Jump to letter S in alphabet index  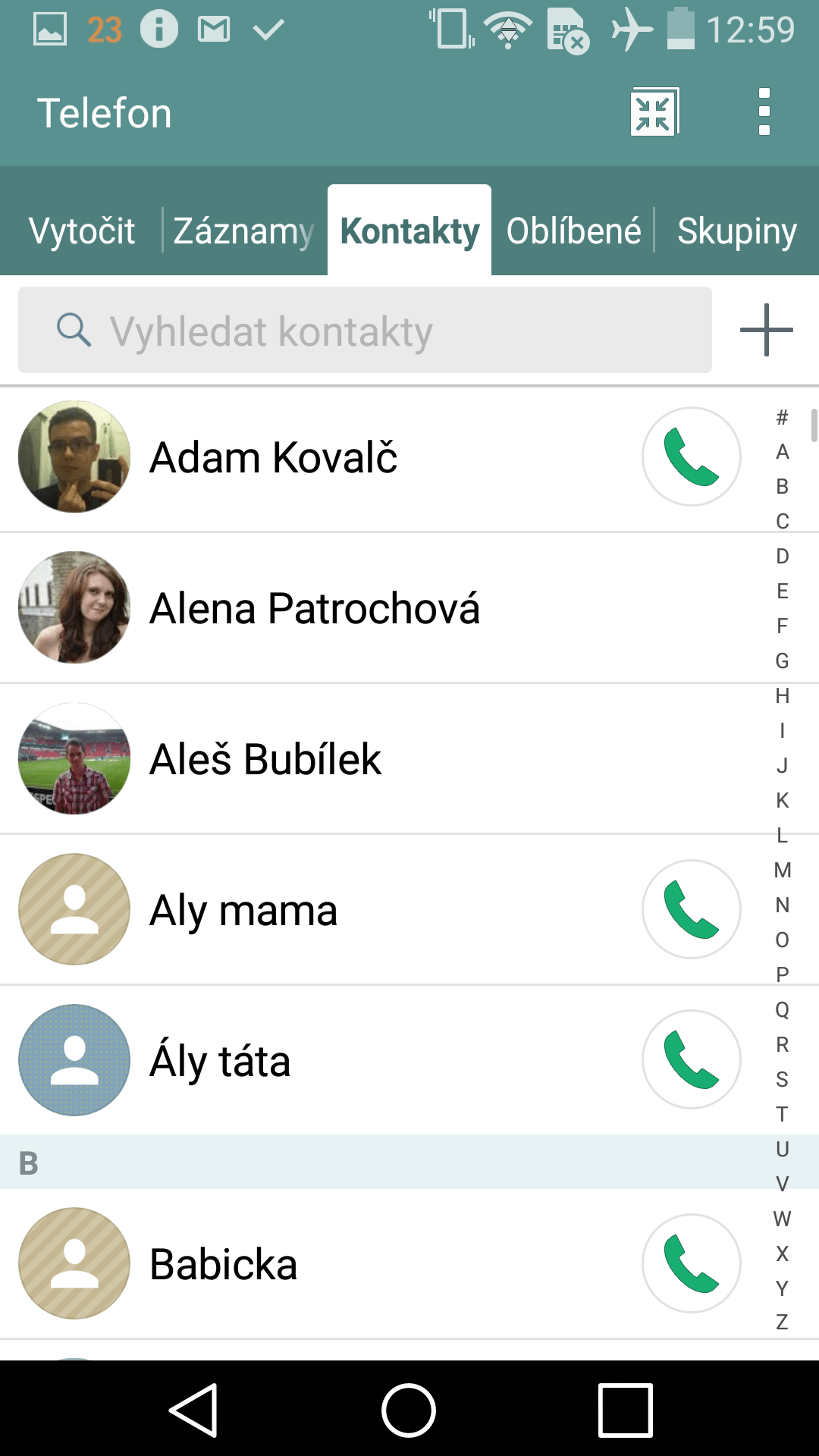point(783,1079)
